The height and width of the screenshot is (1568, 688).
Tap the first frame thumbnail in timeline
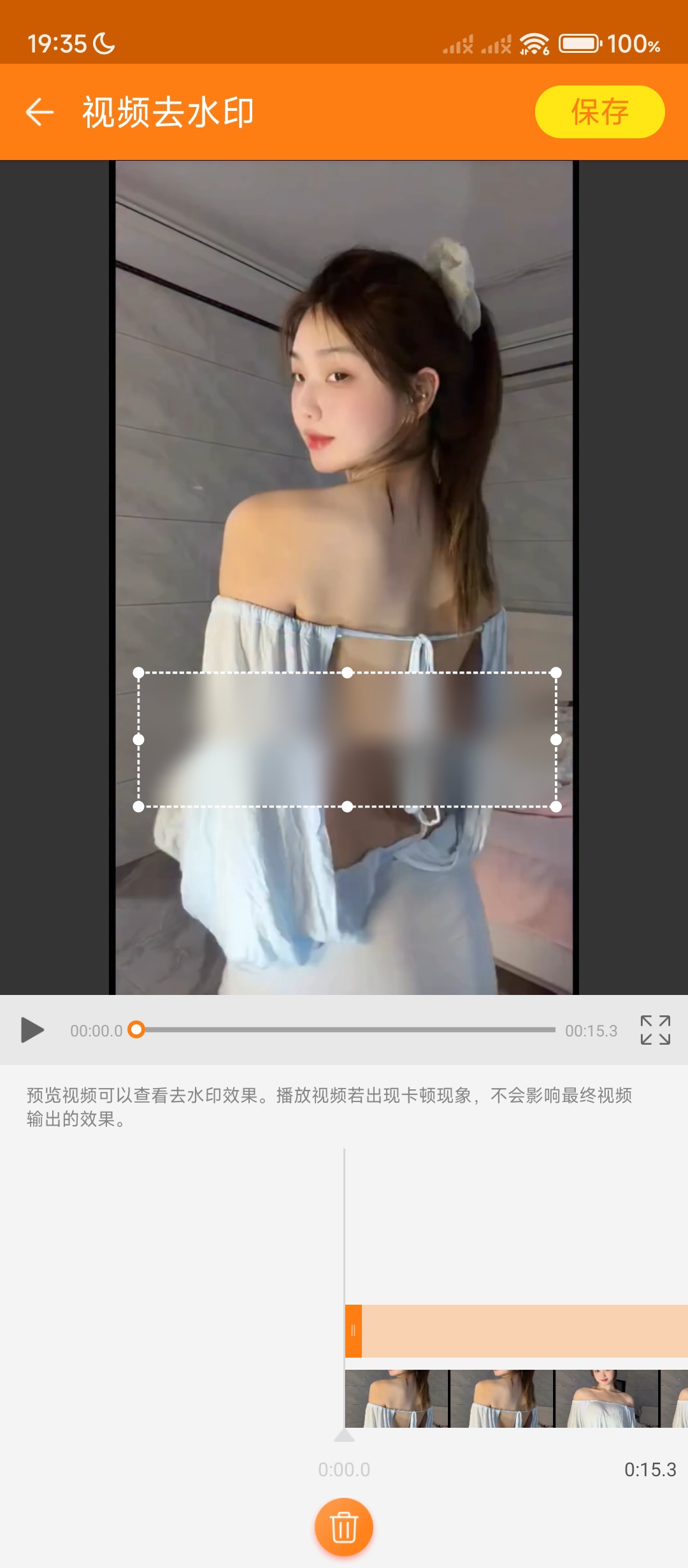tap(396, 1398)
